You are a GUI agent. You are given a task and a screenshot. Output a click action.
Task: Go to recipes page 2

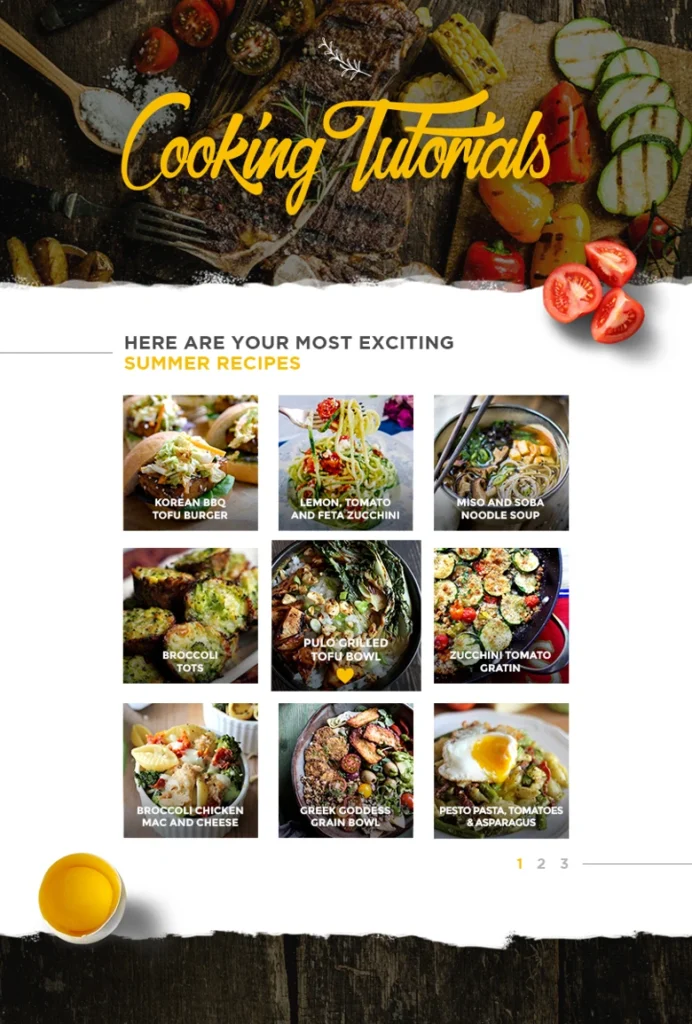[x=541, y=864]
